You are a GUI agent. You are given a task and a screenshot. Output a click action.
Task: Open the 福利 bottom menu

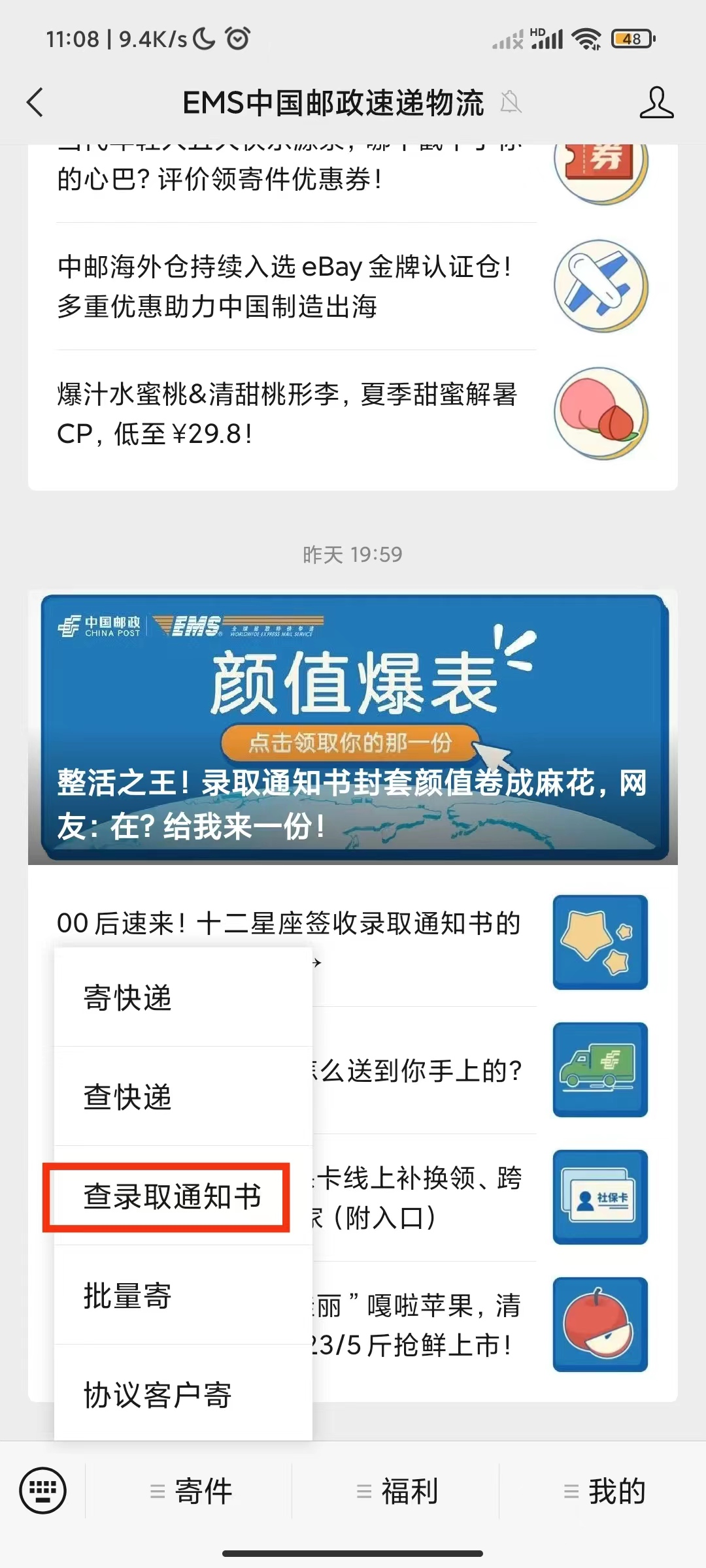tap(396, 1492)
